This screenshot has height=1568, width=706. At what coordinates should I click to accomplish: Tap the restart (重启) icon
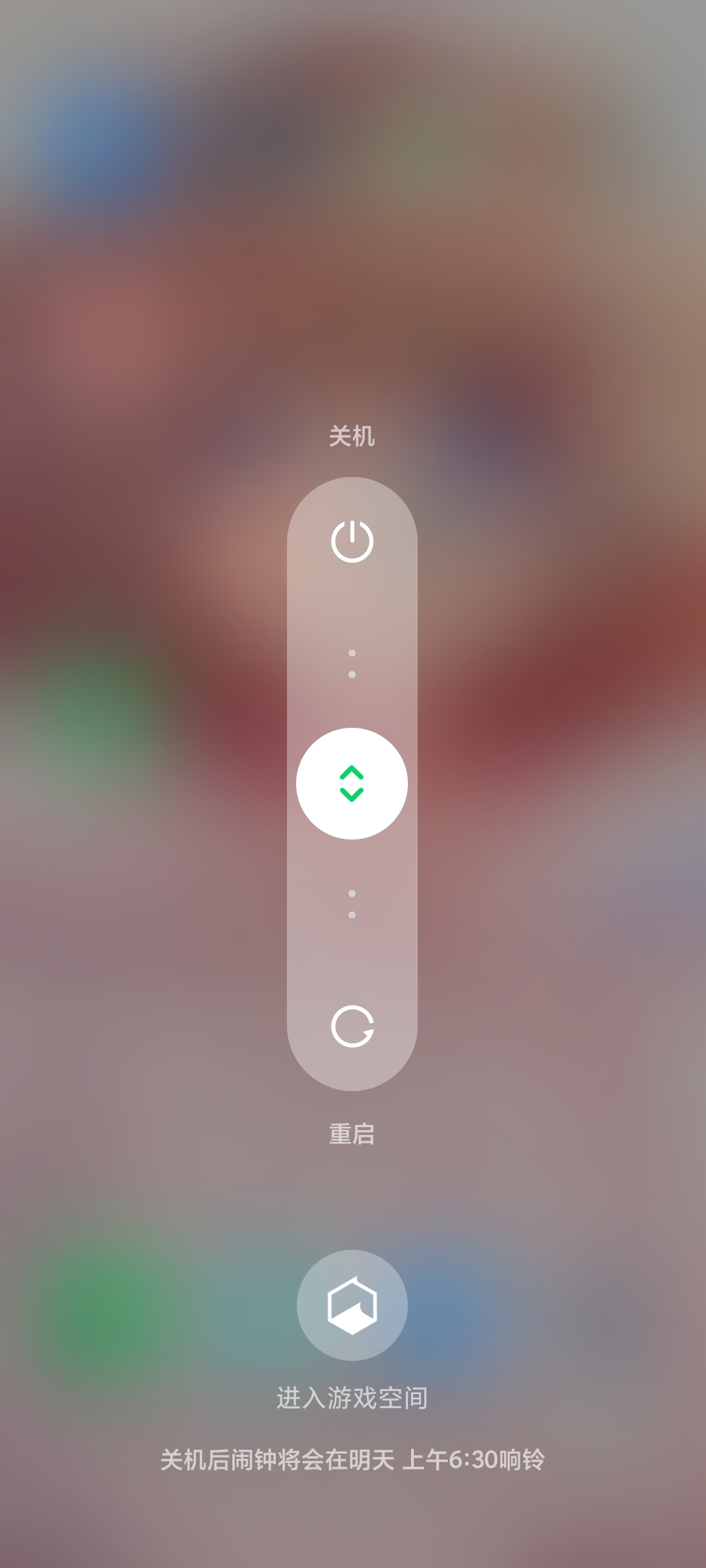352,1026
